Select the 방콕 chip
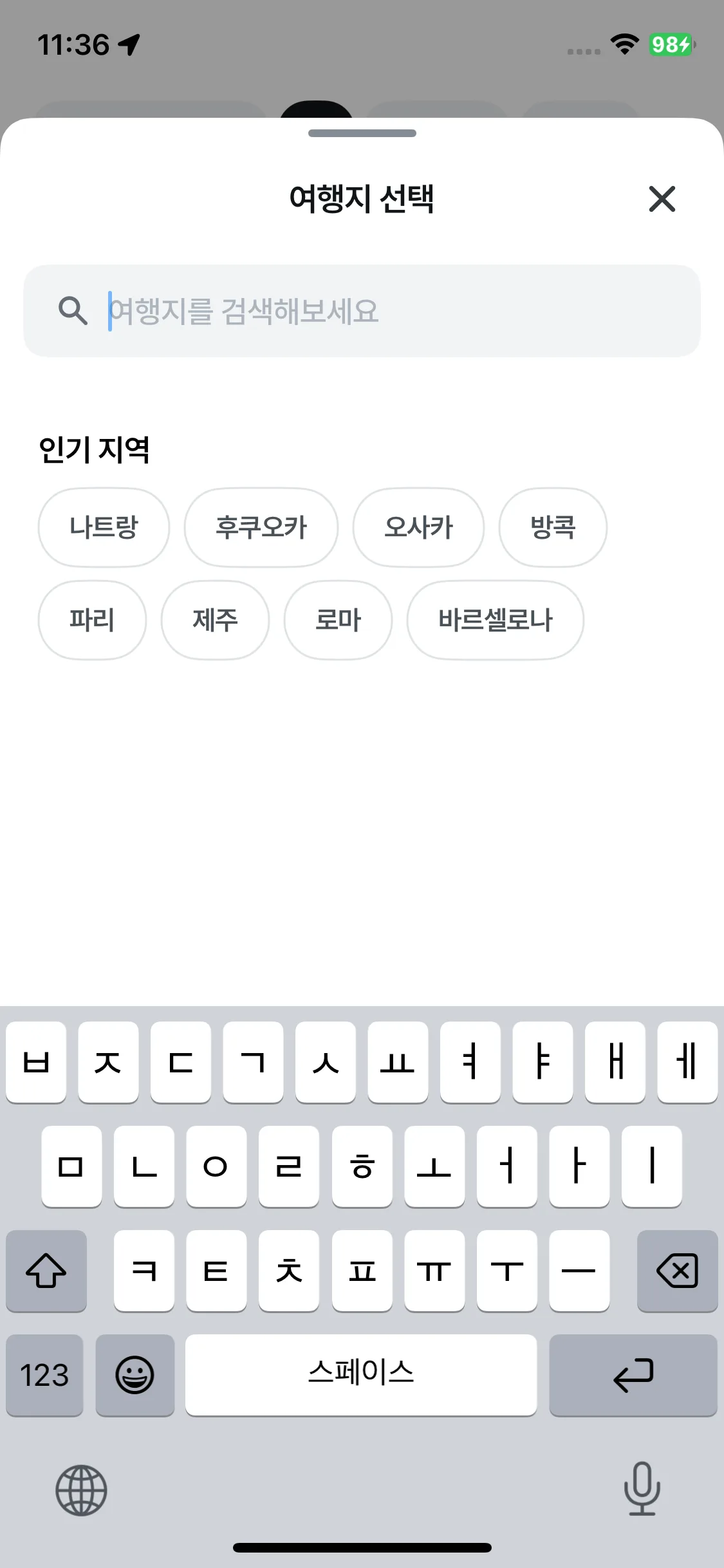This screenshot has width=724, height=1568. pos(552,527)
